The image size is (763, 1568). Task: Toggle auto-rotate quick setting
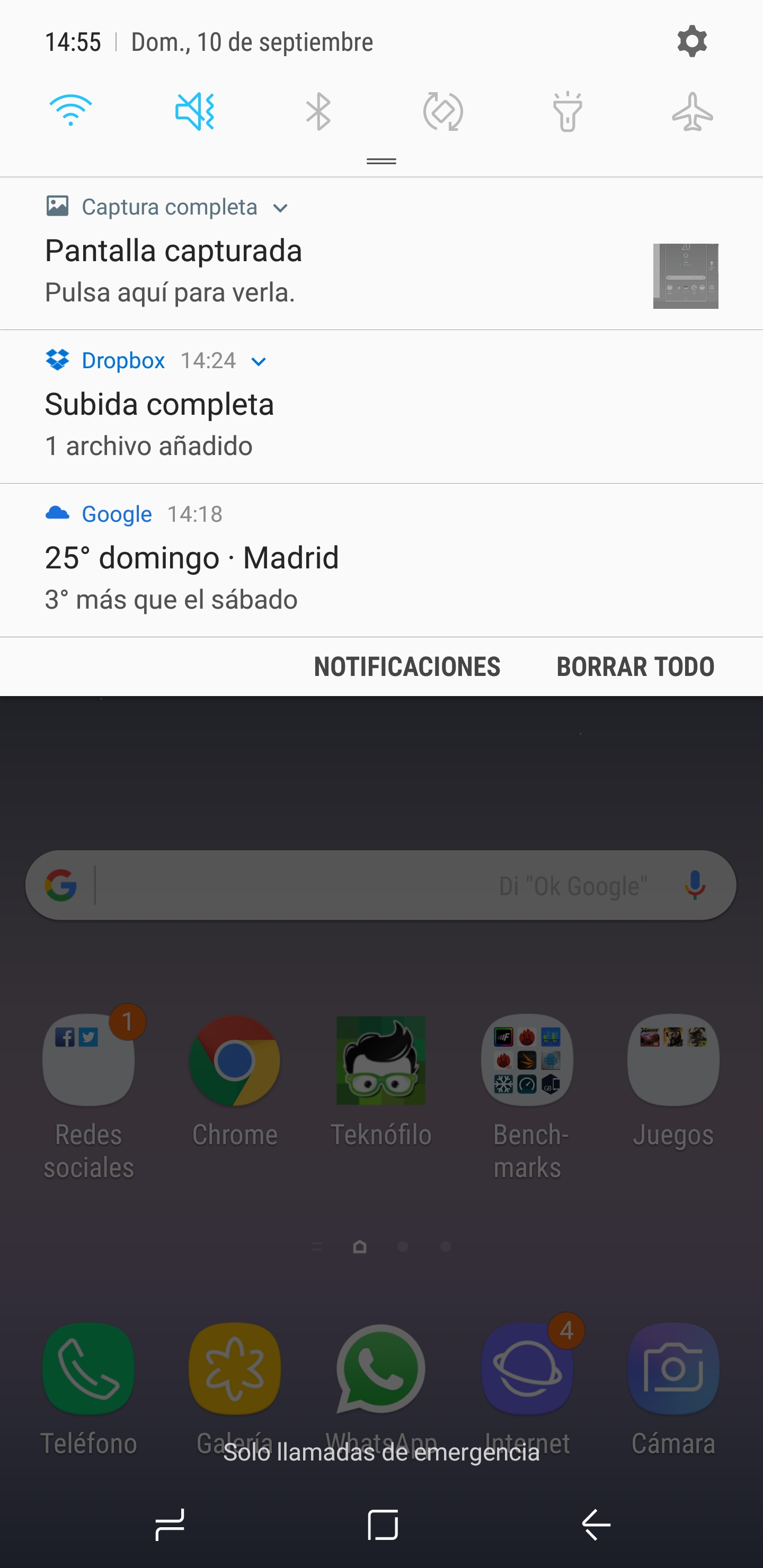click(442, 111)
